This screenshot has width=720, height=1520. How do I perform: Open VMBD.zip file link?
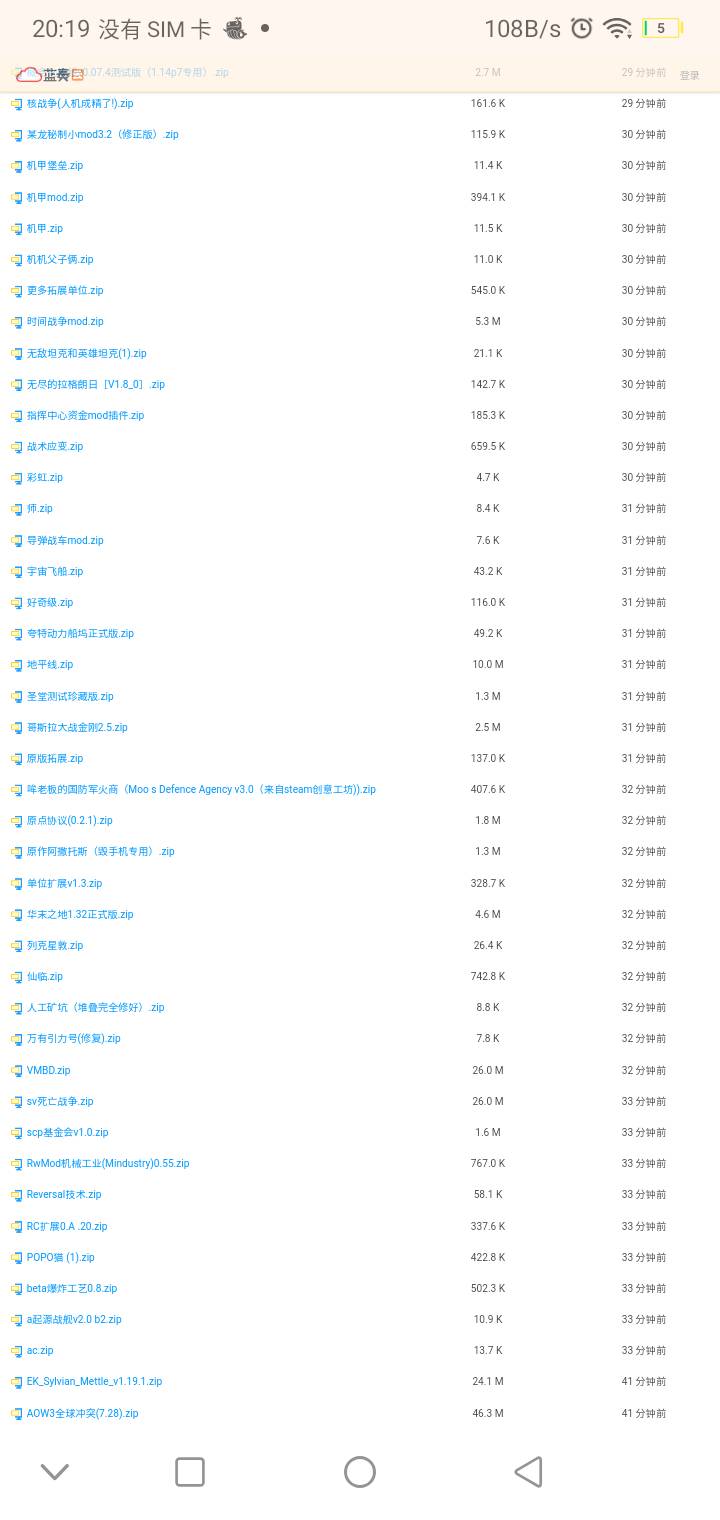click(x=48, y=1071)
